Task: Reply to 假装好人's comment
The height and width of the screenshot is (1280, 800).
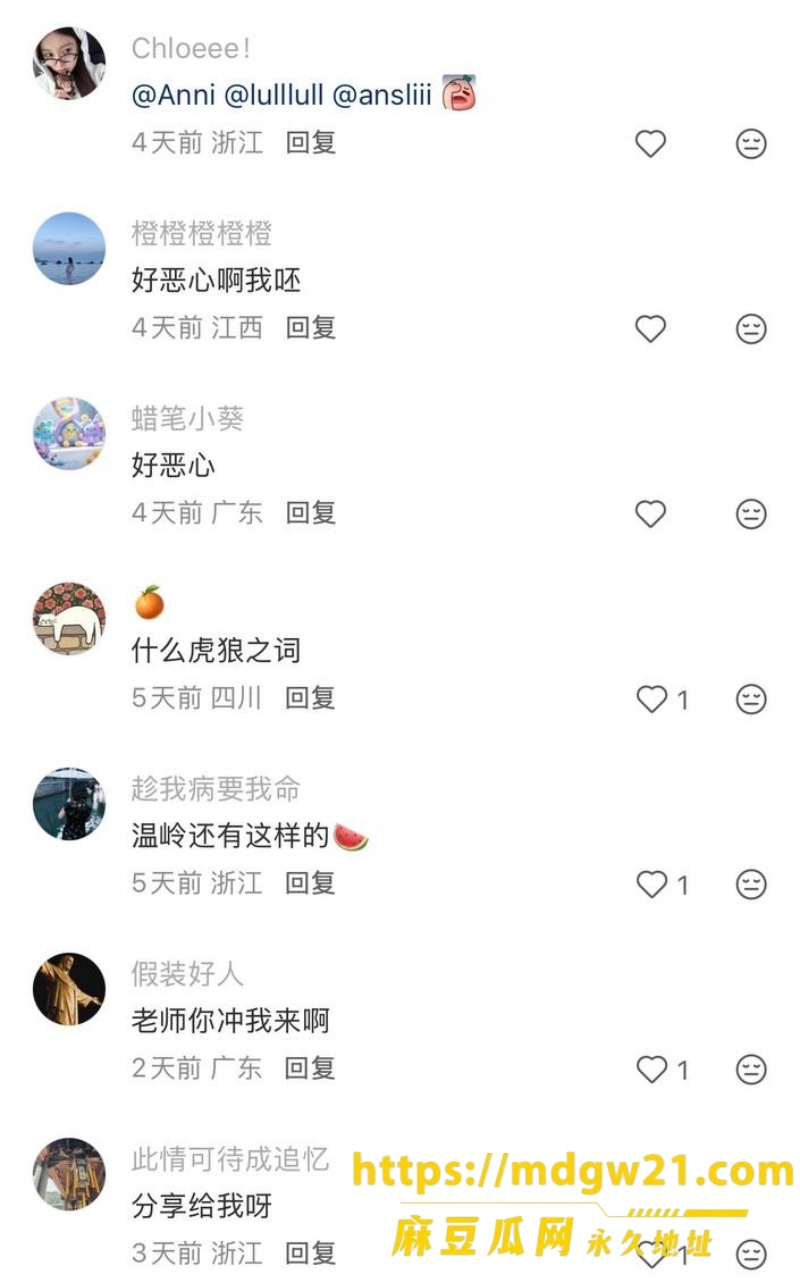Action: [x=311, y=1068]
